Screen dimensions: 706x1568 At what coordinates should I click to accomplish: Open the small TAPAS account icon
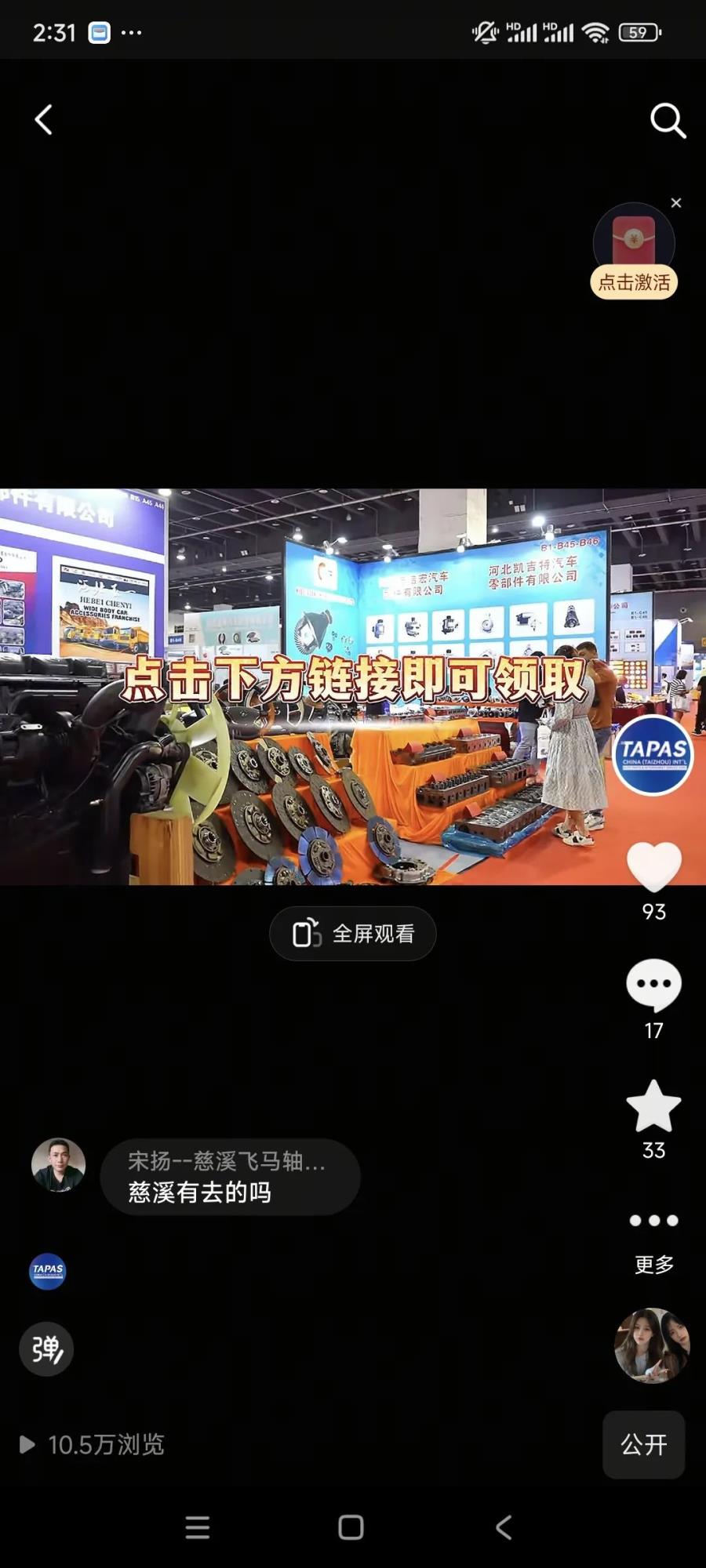point(48,1271)
